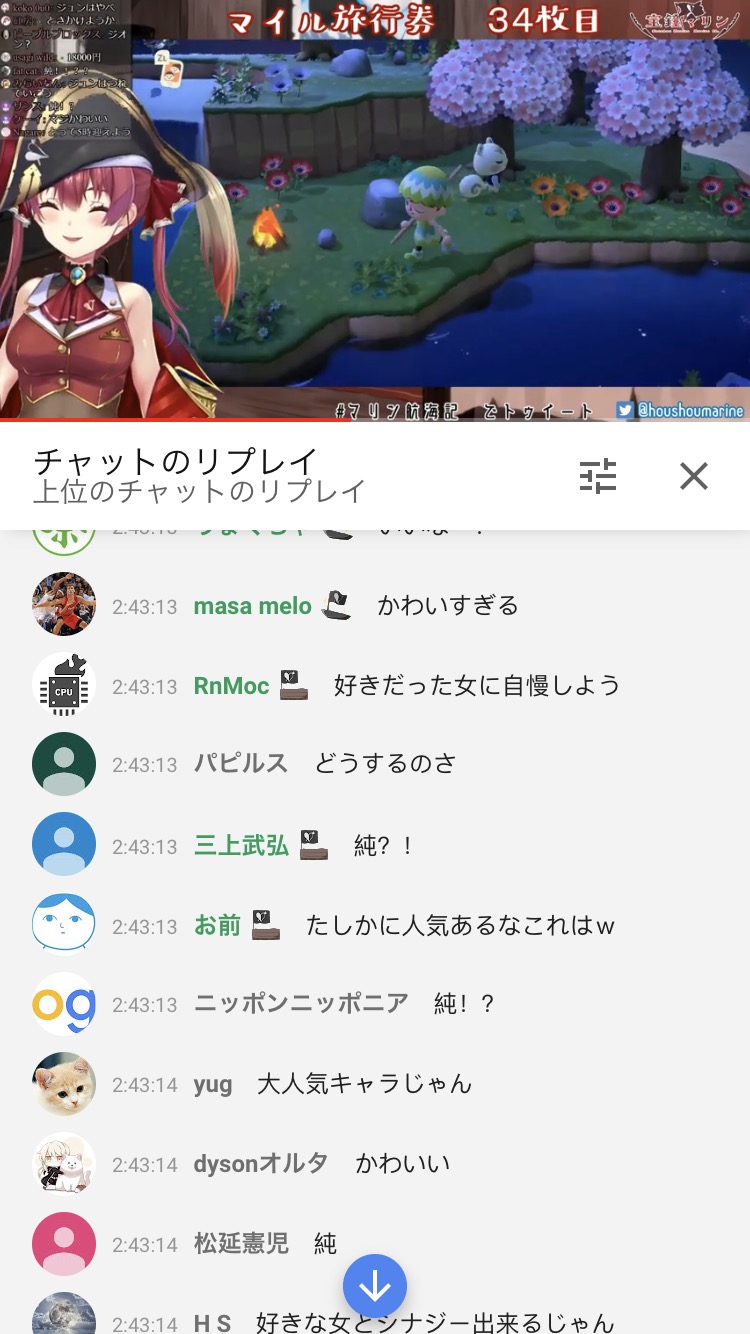This screenshot has width=750, height=1334.
Task: Select dysonオルタ's chat message
Action: point(375,1164)
